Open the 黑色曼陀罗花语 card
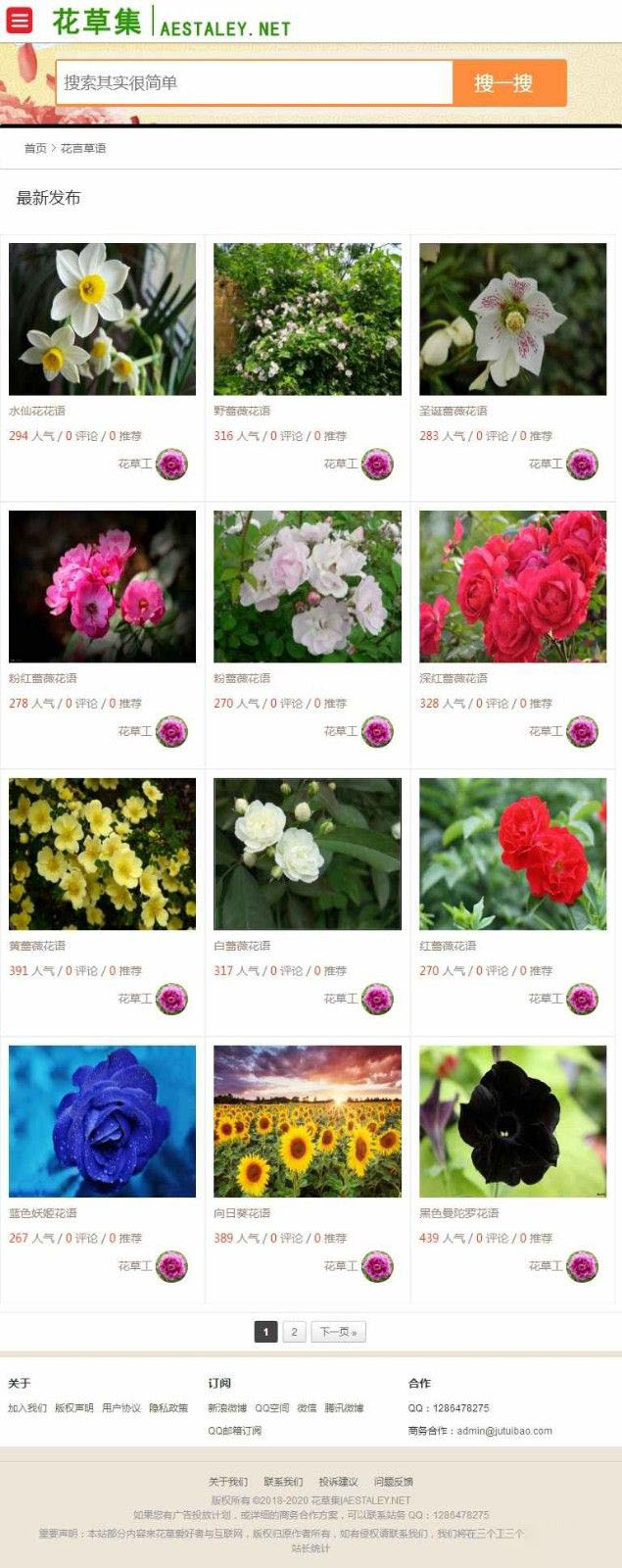Viewport: 622px width, 1568px height. coord(512,1121)
